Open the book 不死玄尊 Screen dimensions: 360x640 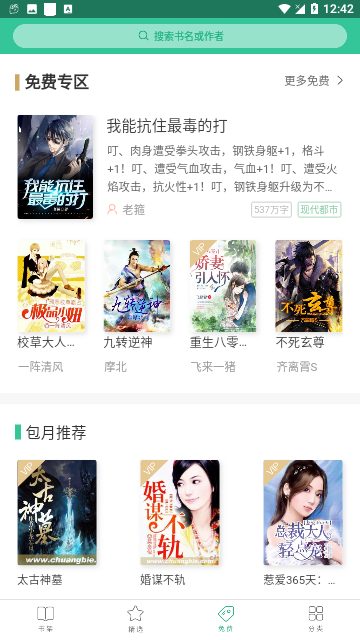309,306
